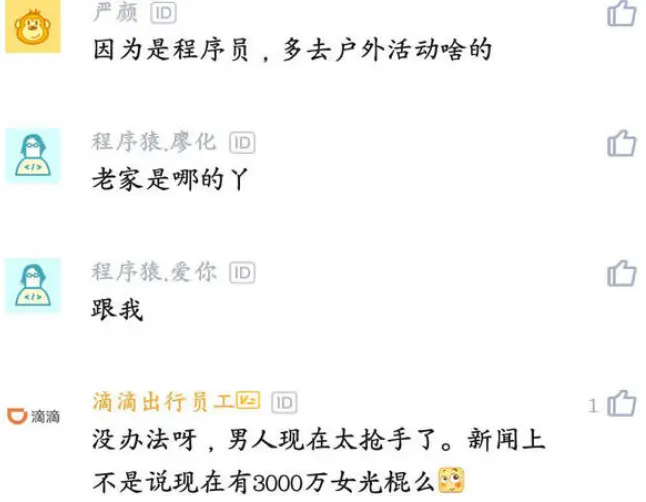Like the 滴滴出行员工 comment

coord(621,403)
